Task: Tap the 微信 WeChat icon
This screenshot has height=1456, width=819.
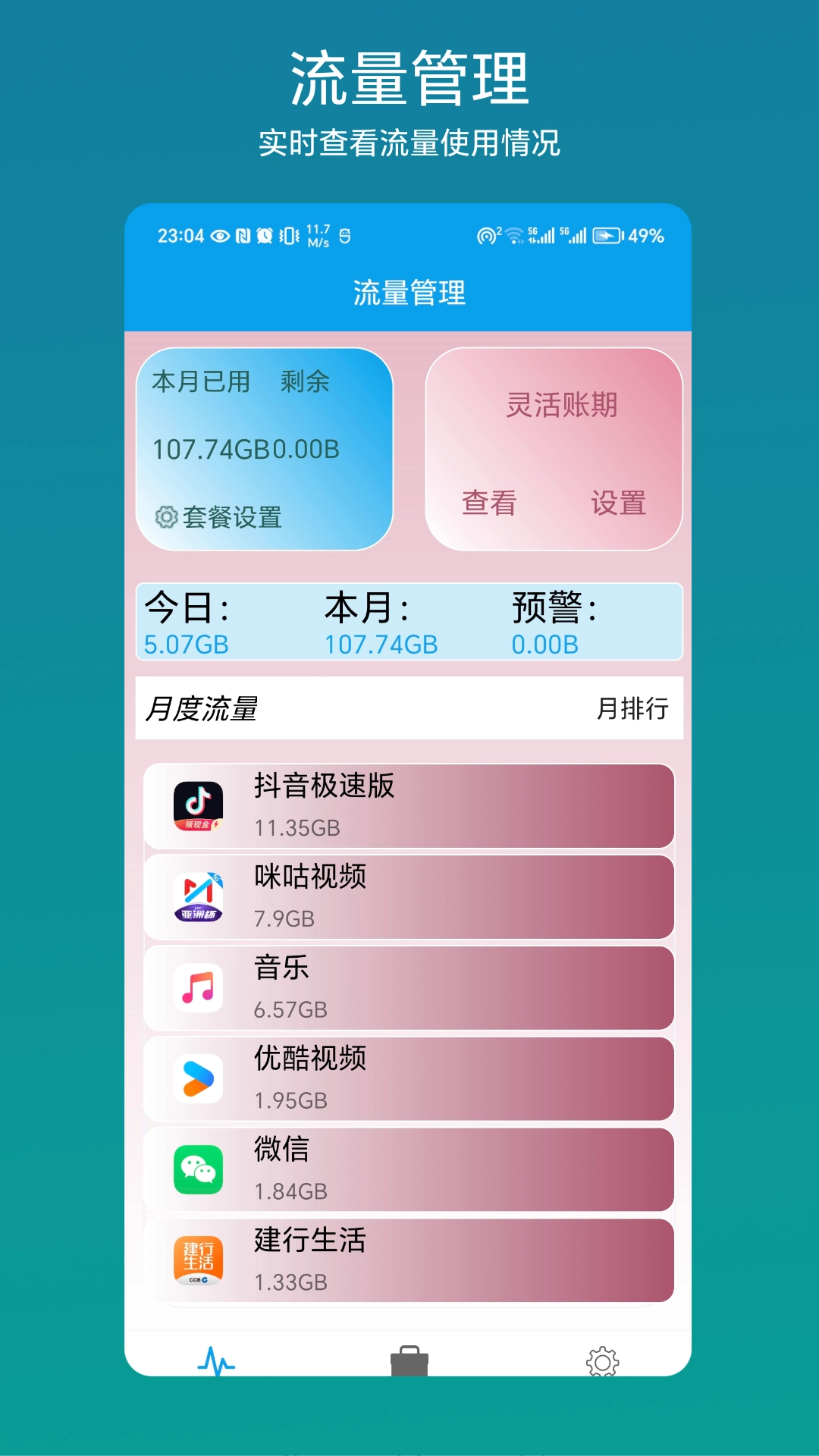Action: pos(199,1169)
